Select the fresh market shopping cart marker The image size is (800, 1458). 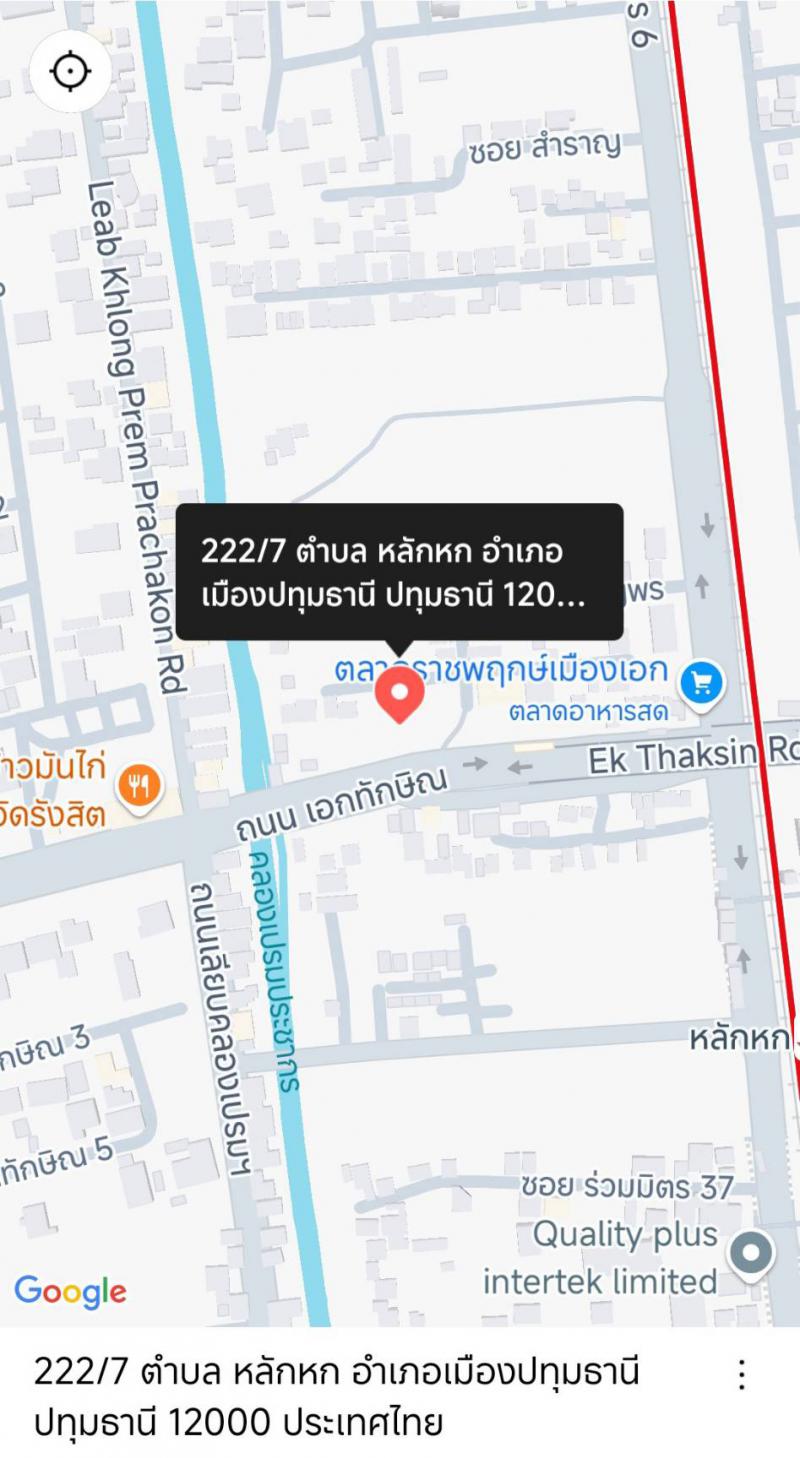[x=702, y=684]
